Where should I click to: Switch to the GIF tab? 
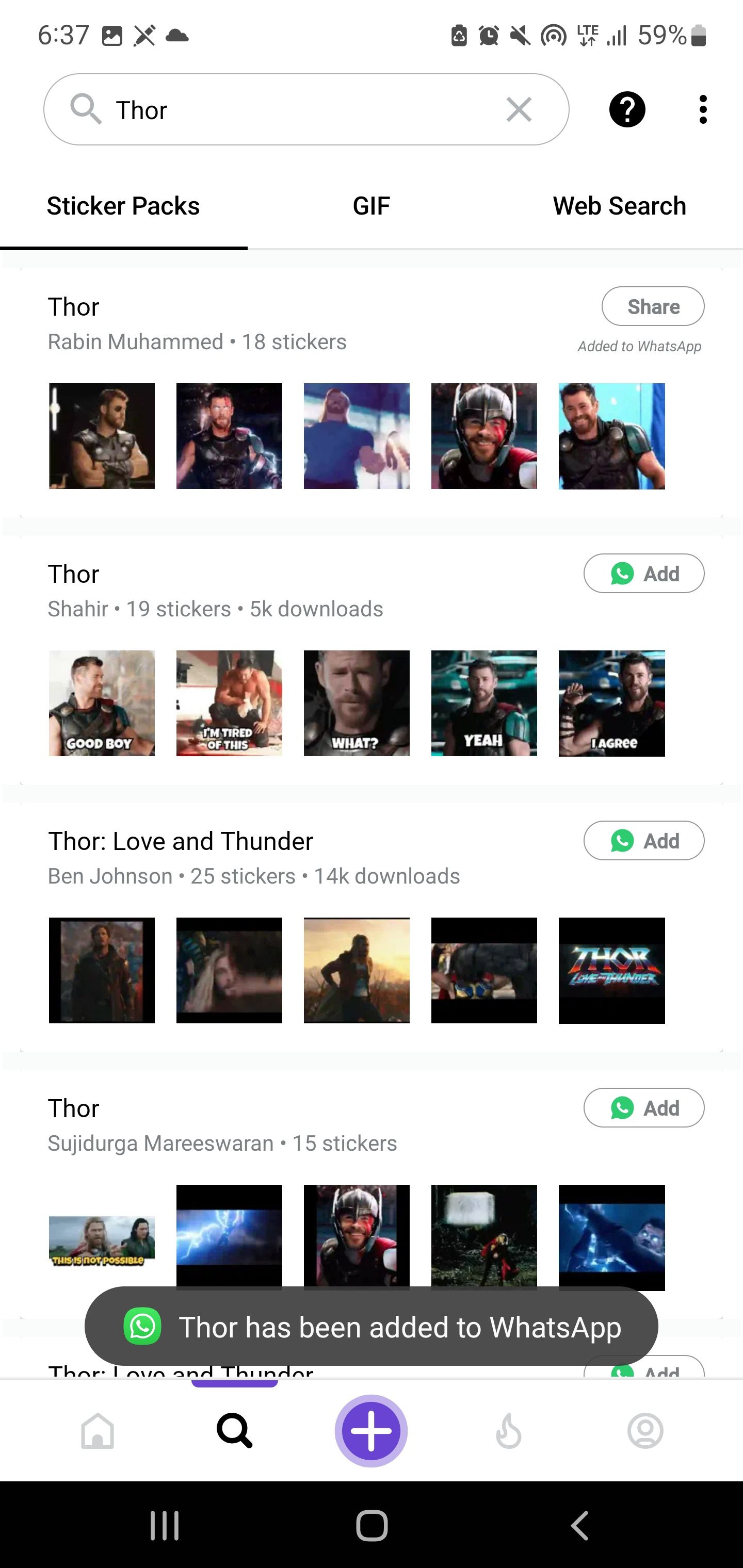(371, 206)
